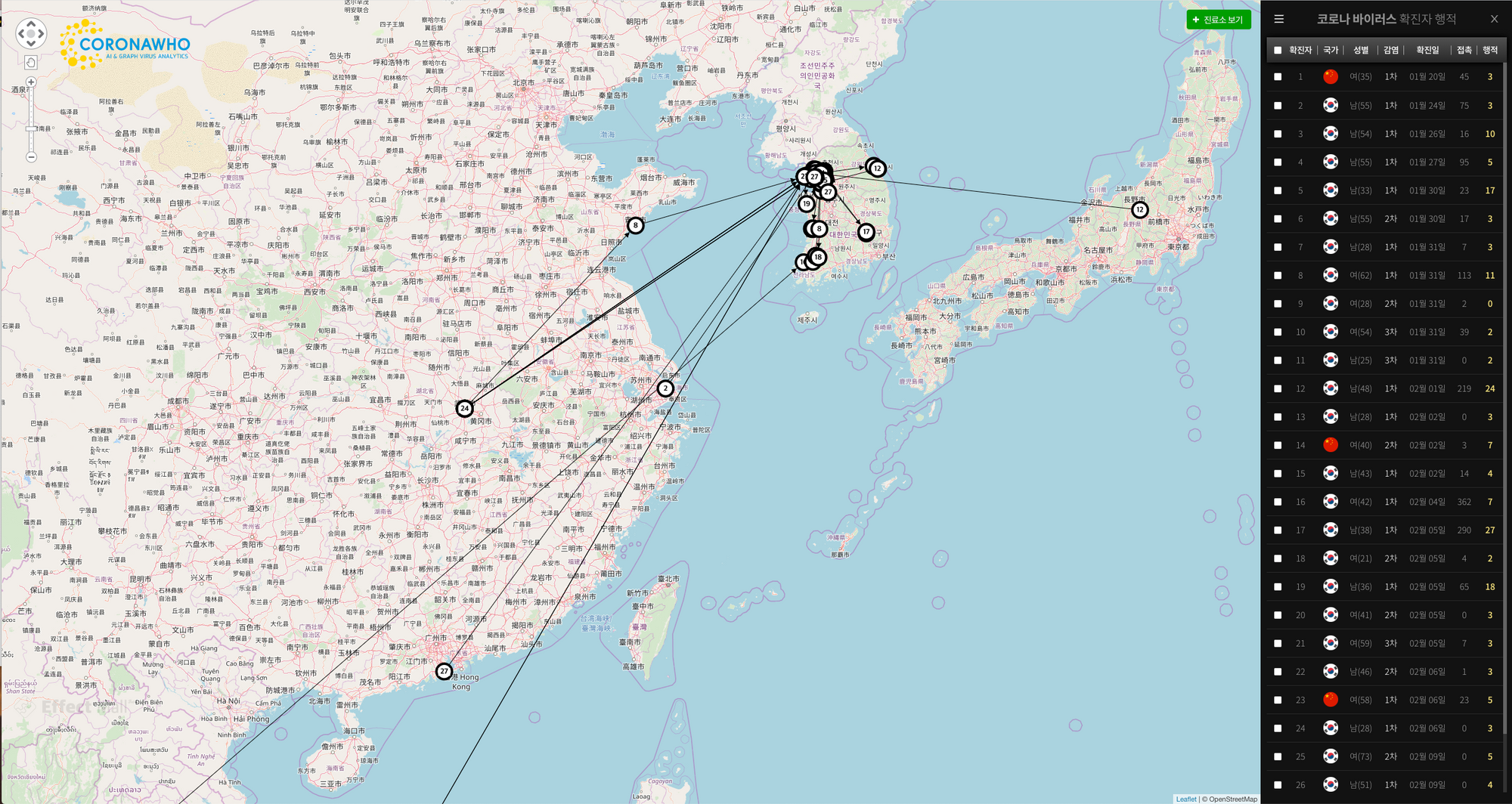Zoom out of the map with the minus button
Screen dimensions: 1512x804
[31, 157]
